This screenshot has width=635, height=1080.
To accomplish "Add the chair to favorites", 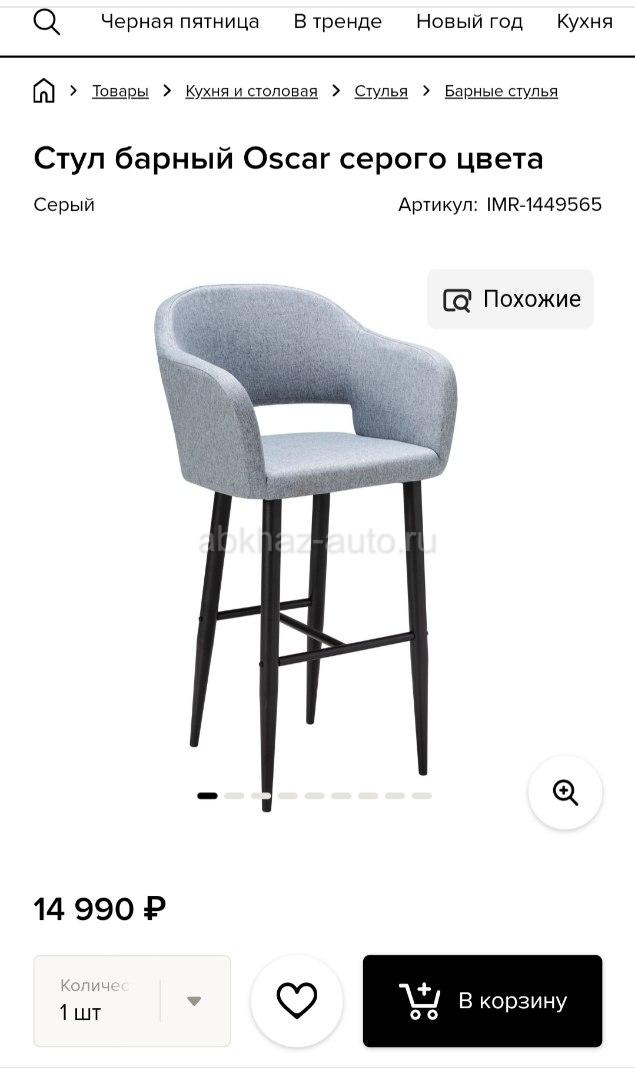I will (x=297, y=1000).
